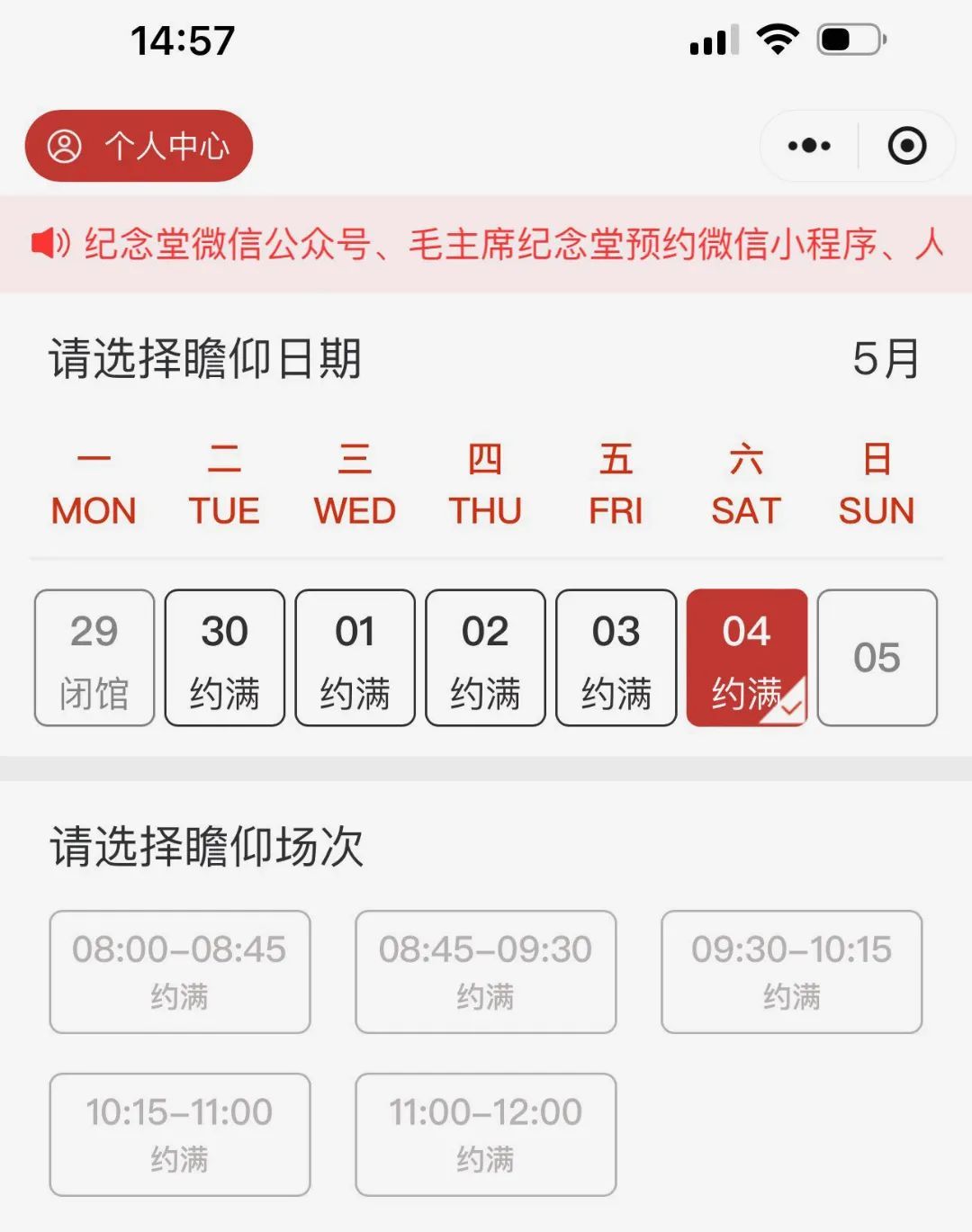Viewport: 972px width, 1232px height.
Task: Click the mini program close/capsule circle icon
Action: click(x=908, y=145)
